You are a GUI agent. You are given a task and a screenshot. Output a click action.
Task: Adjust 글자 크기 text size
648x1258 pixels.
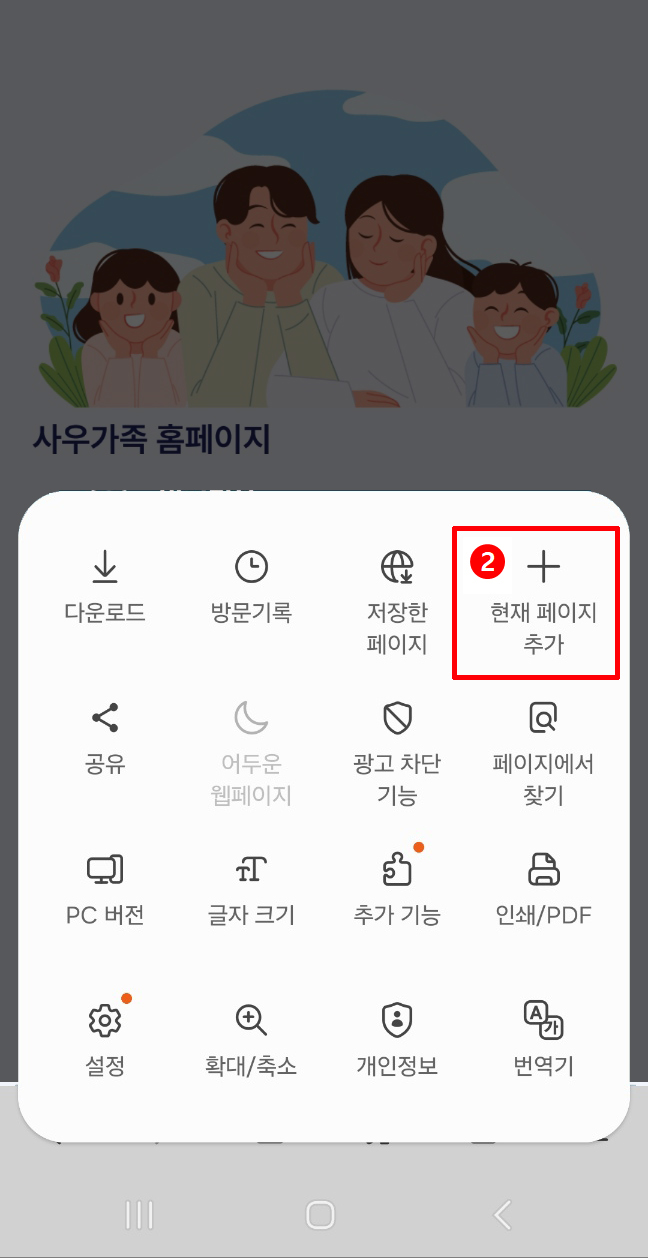coord(251,889)
